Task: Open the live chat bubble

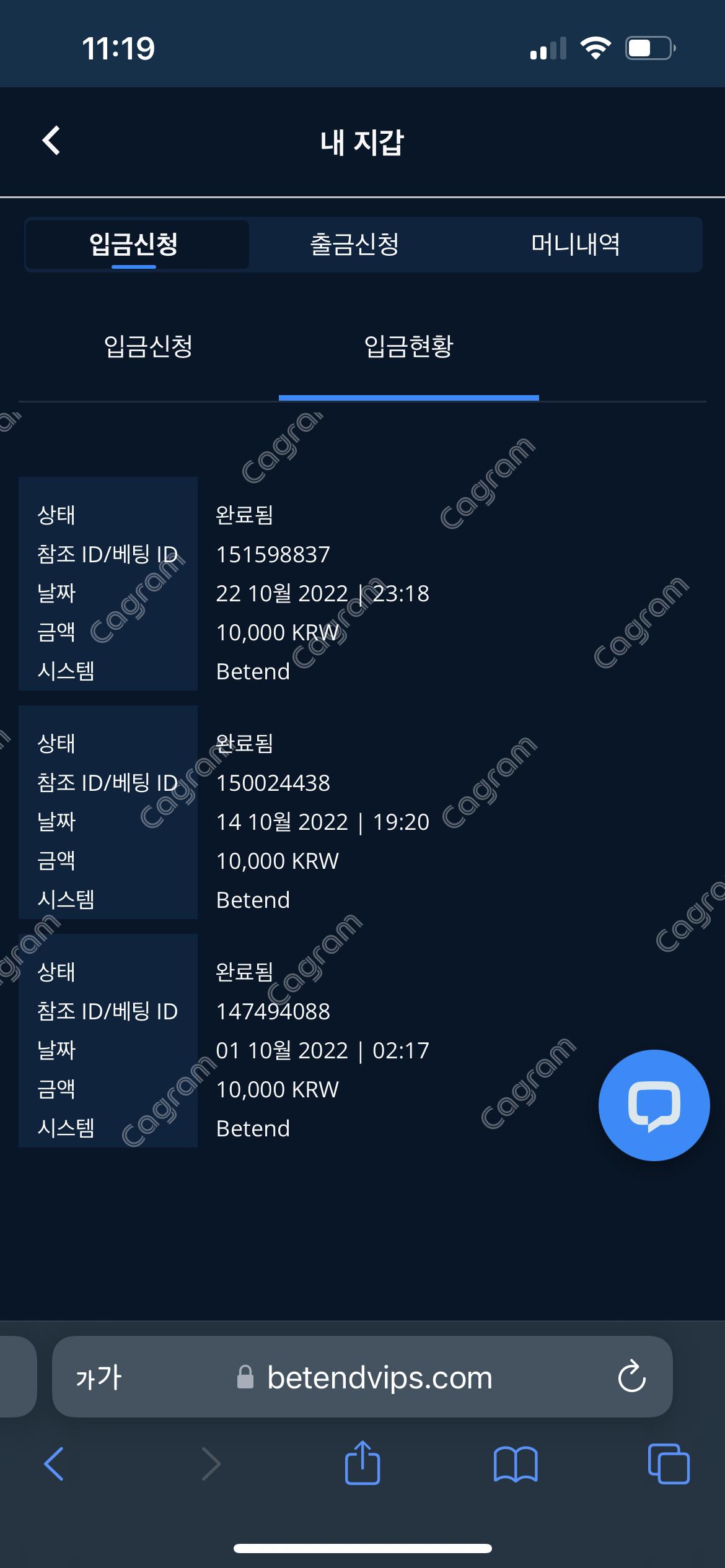Action: coord(654,1105)
